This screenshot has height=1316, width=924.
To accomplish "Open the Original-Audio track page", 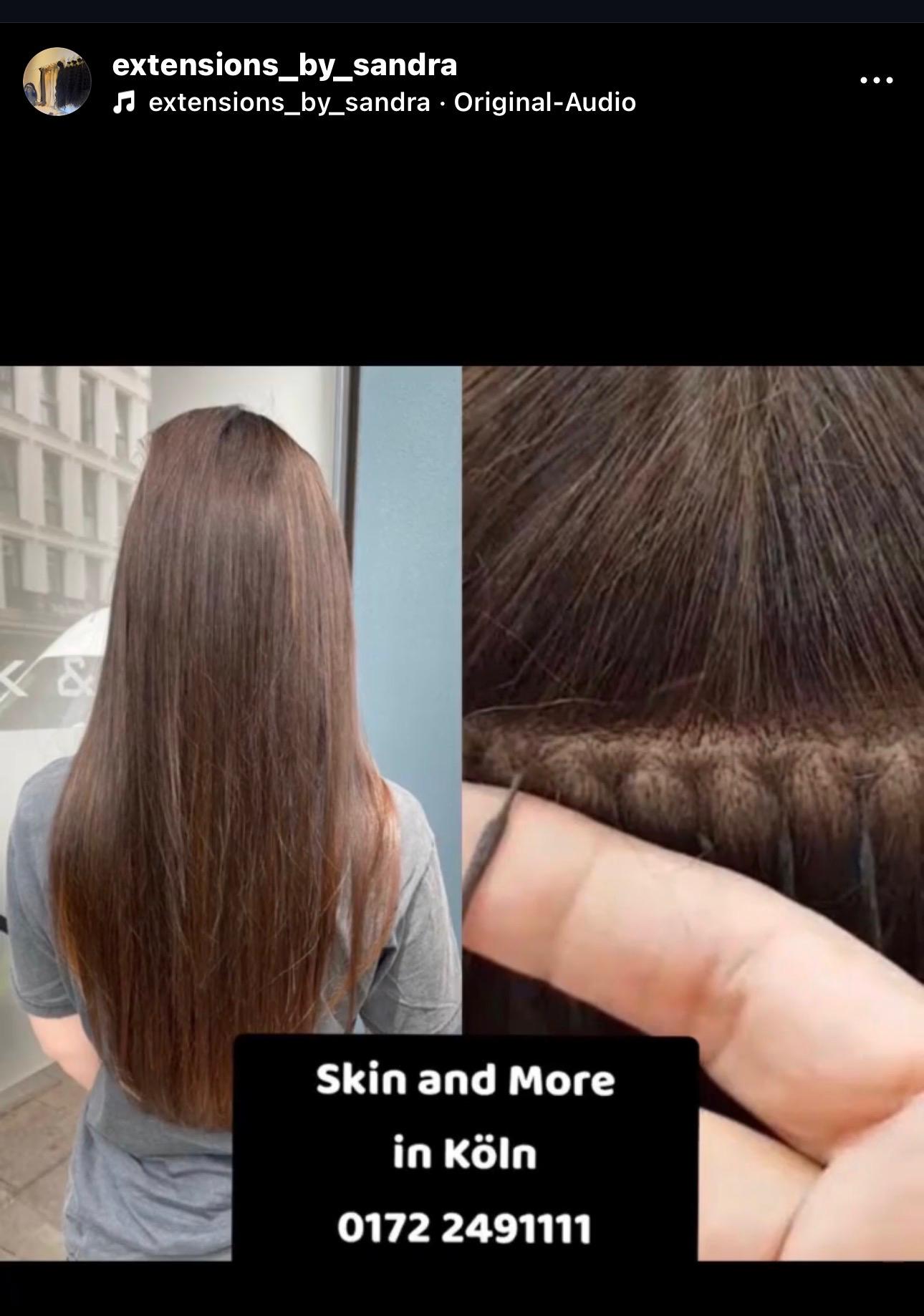I will [x=392, y=103].
